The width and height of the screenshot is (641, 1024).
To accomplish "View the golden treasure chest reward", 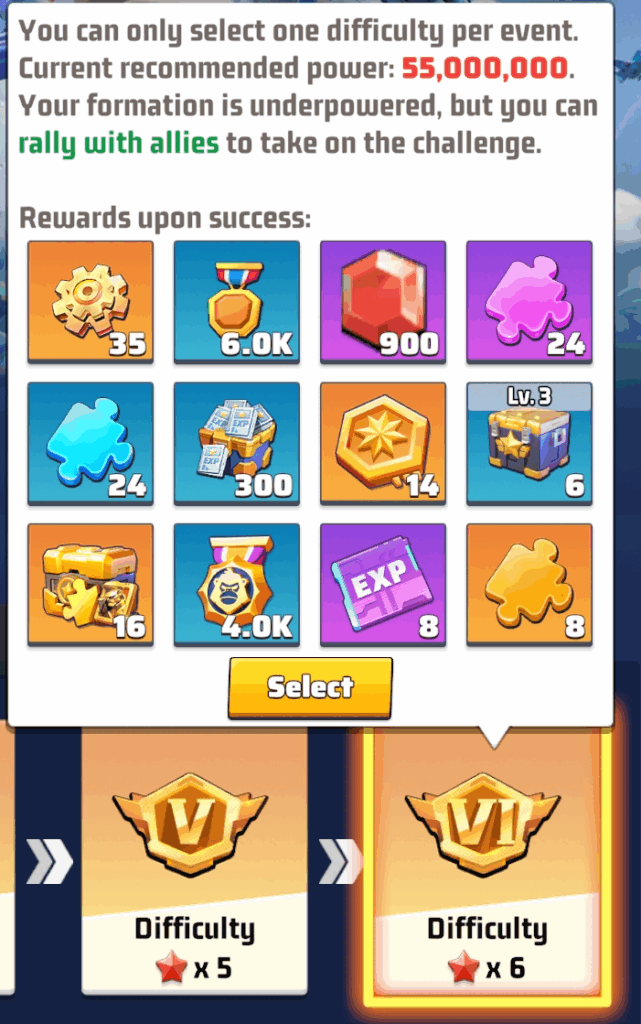I will [x=90, y=584].
